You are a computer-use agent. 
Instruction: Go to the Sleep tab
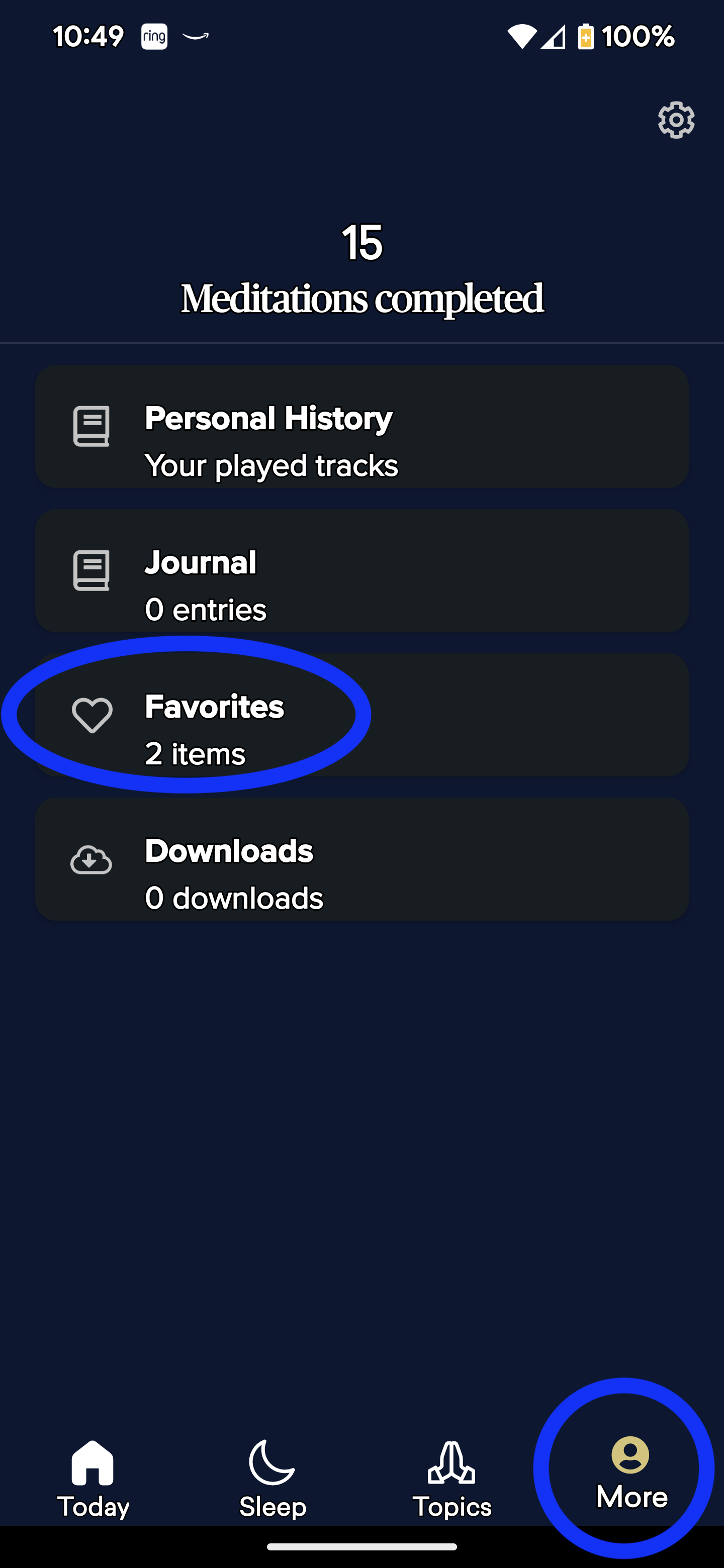coord(272,1479)
